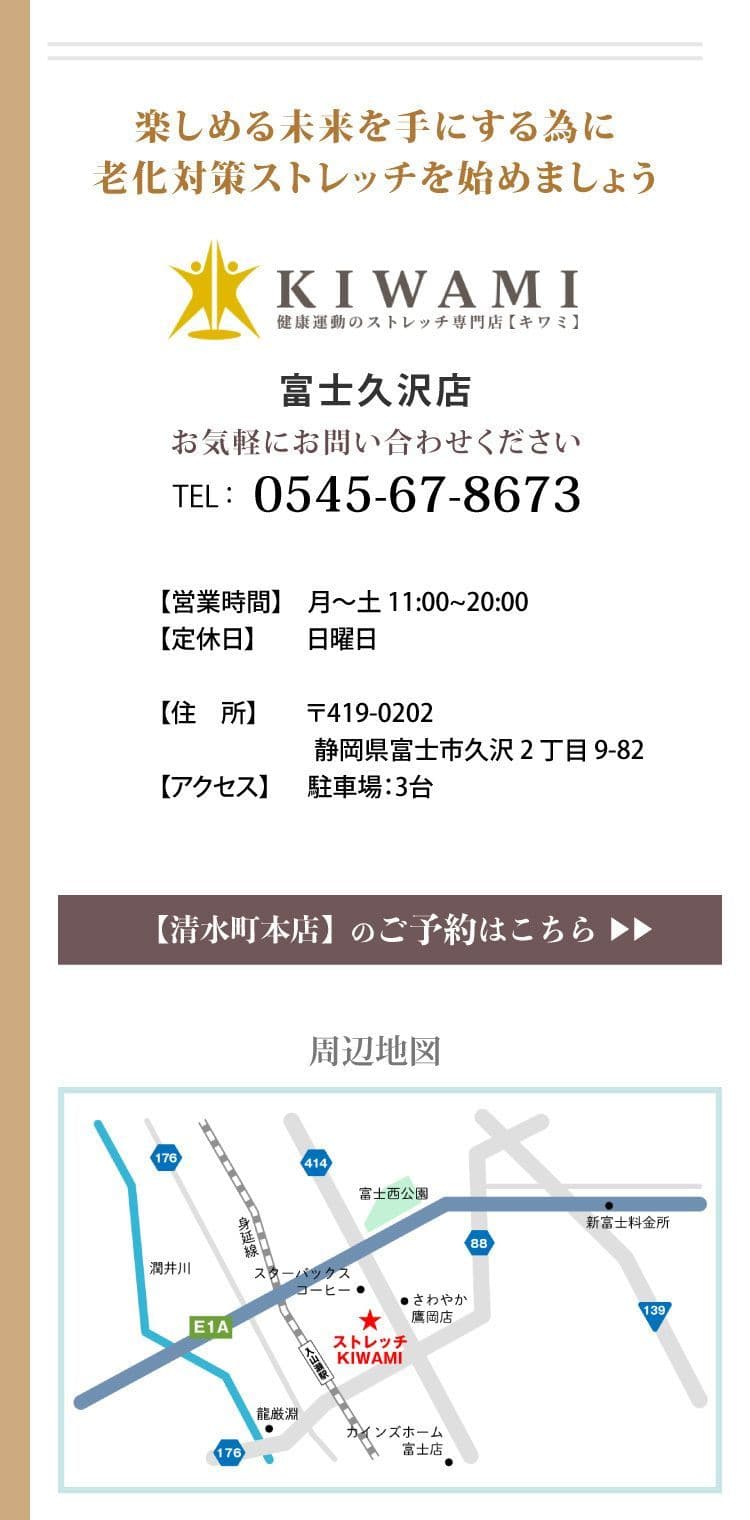Call the phone number 0545-67-8673
This screenshot has width=750, height=1520.
pyautogui.click(x=416, y=495)
